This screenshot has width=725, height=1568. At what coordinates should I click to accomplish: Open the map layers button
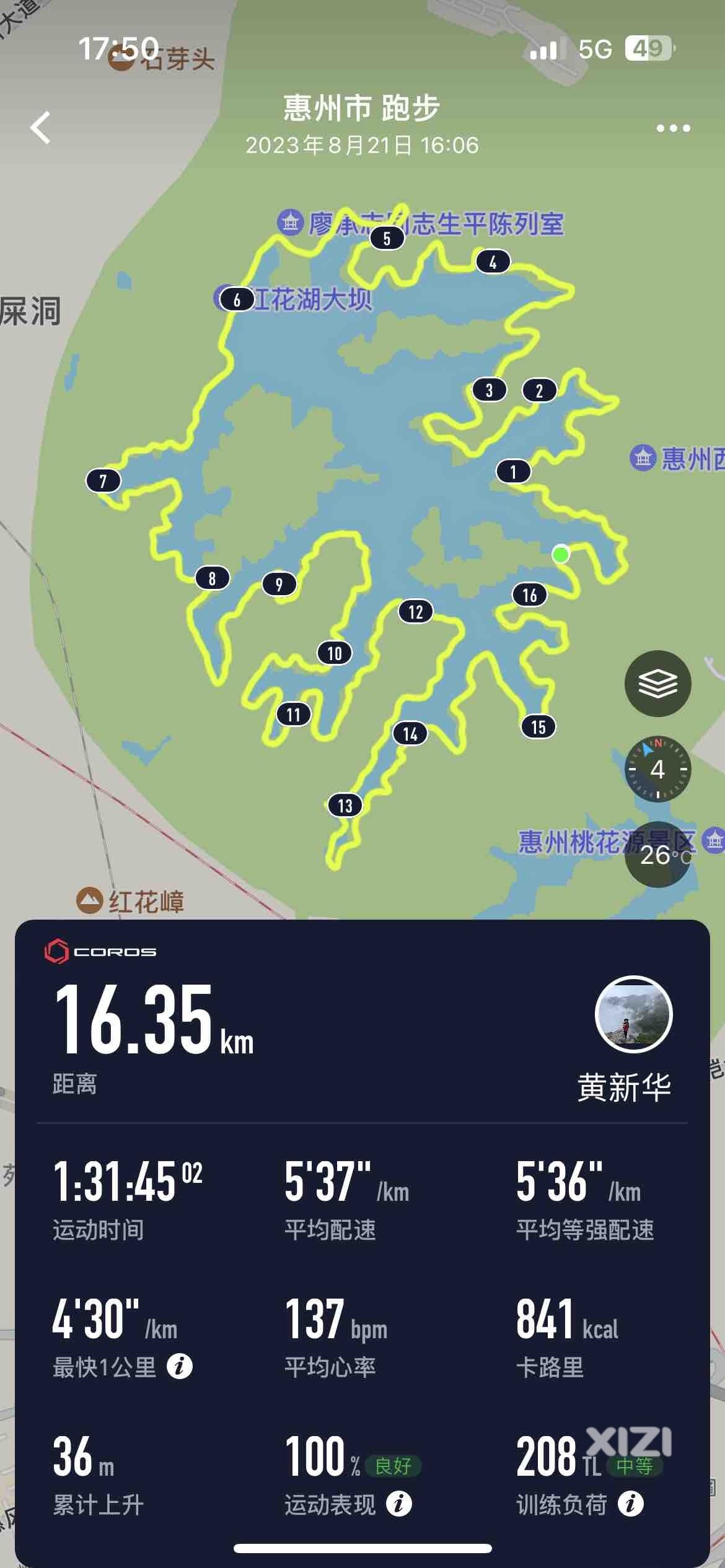(657, 684)
